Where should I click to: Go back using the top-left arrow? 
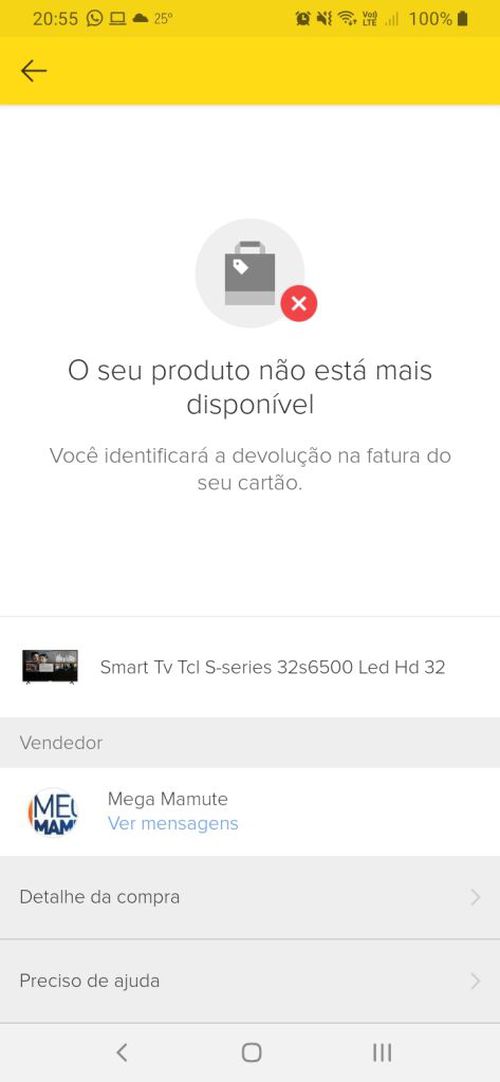(33, 70)
